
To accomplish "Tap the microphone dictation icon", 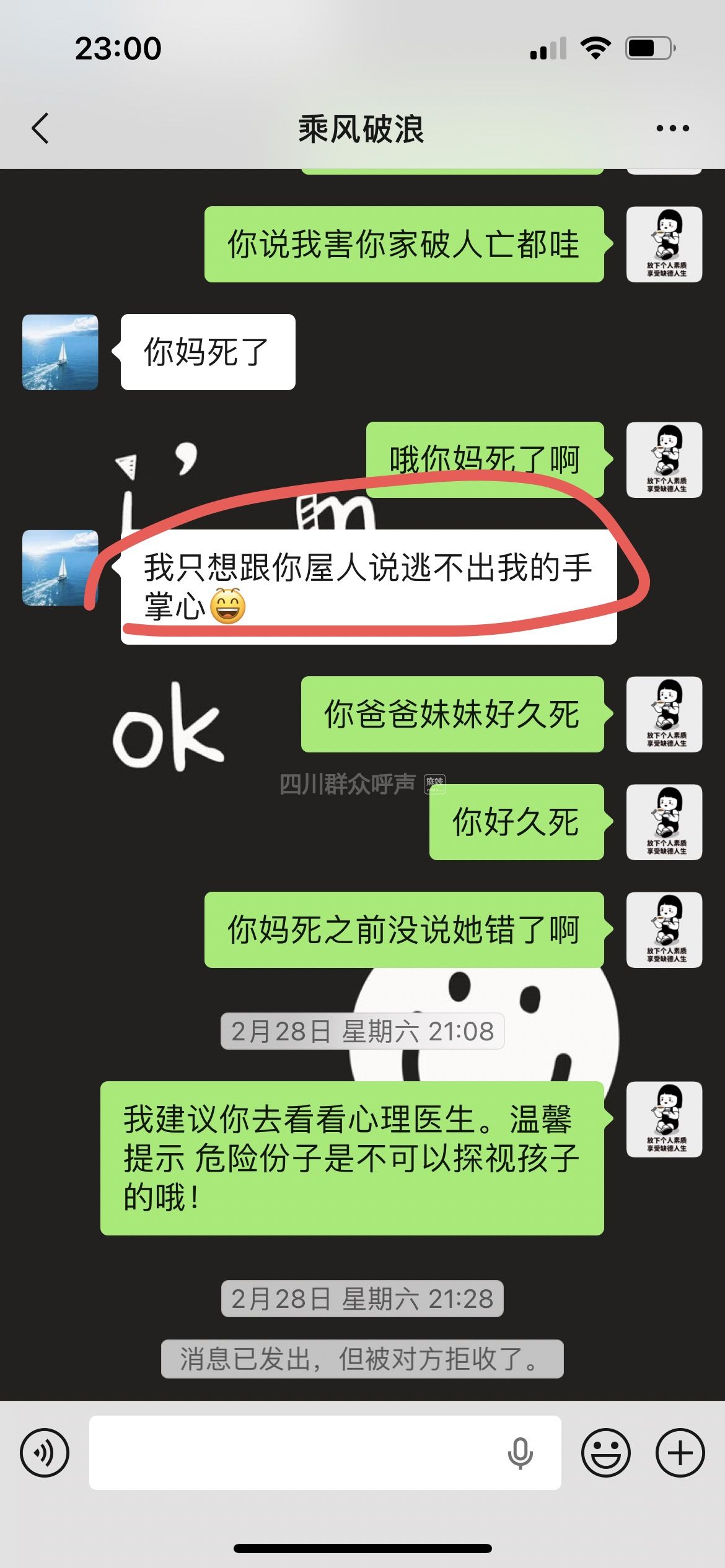I will click(x=520, y=1453).
